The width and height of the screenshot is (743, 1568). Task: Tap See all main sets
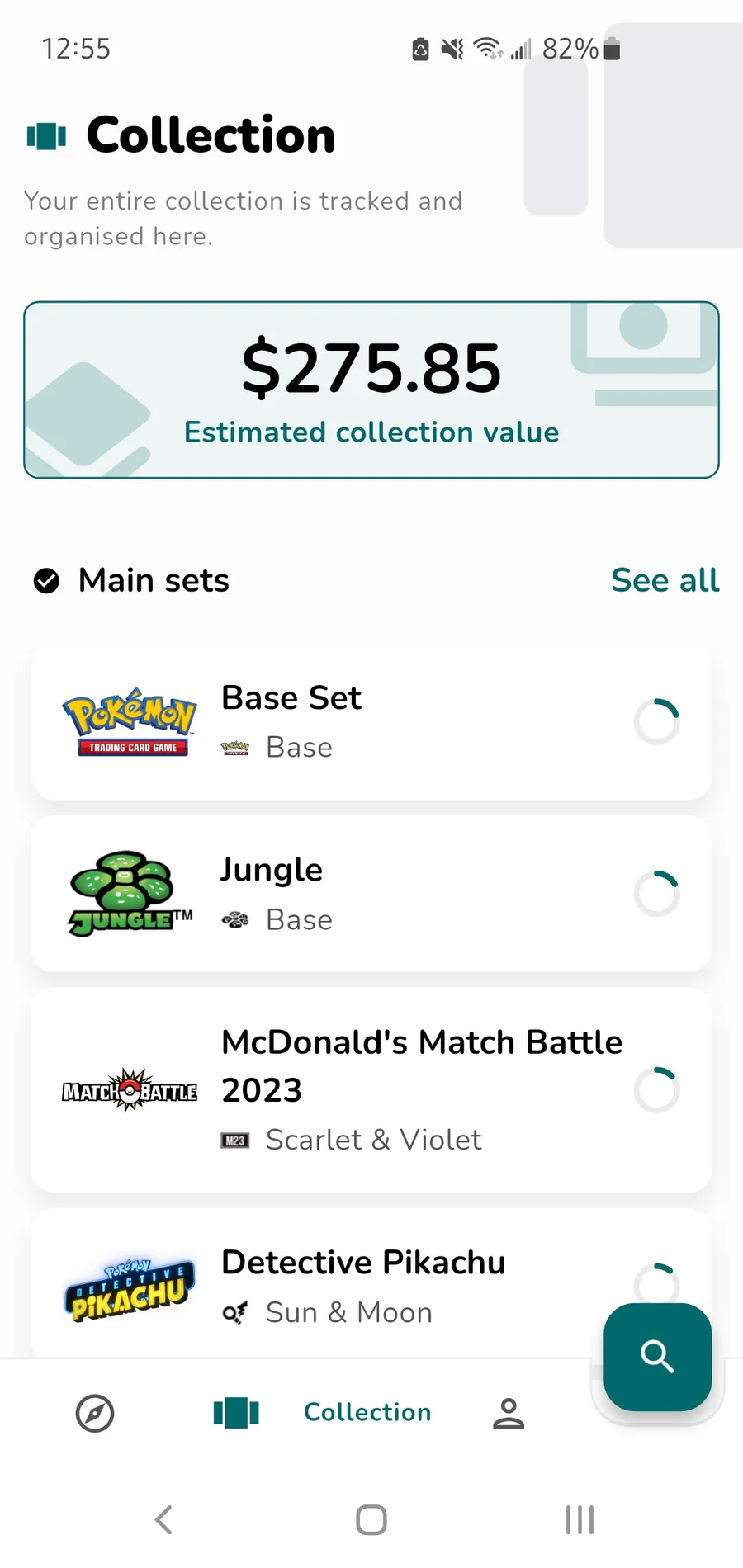[x=665, y=580]
